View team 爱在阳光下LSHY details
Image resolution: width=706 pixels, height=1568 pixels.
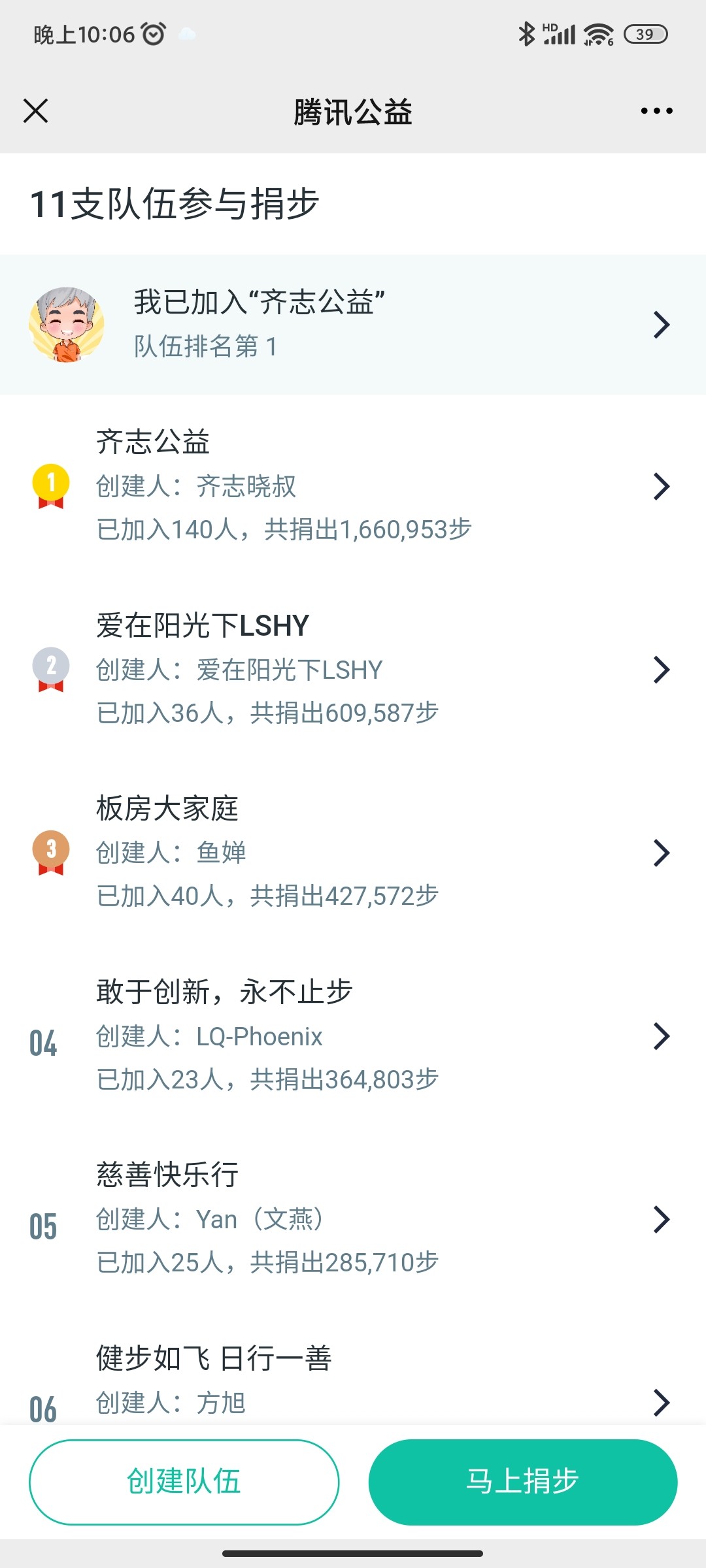(353, 669)
